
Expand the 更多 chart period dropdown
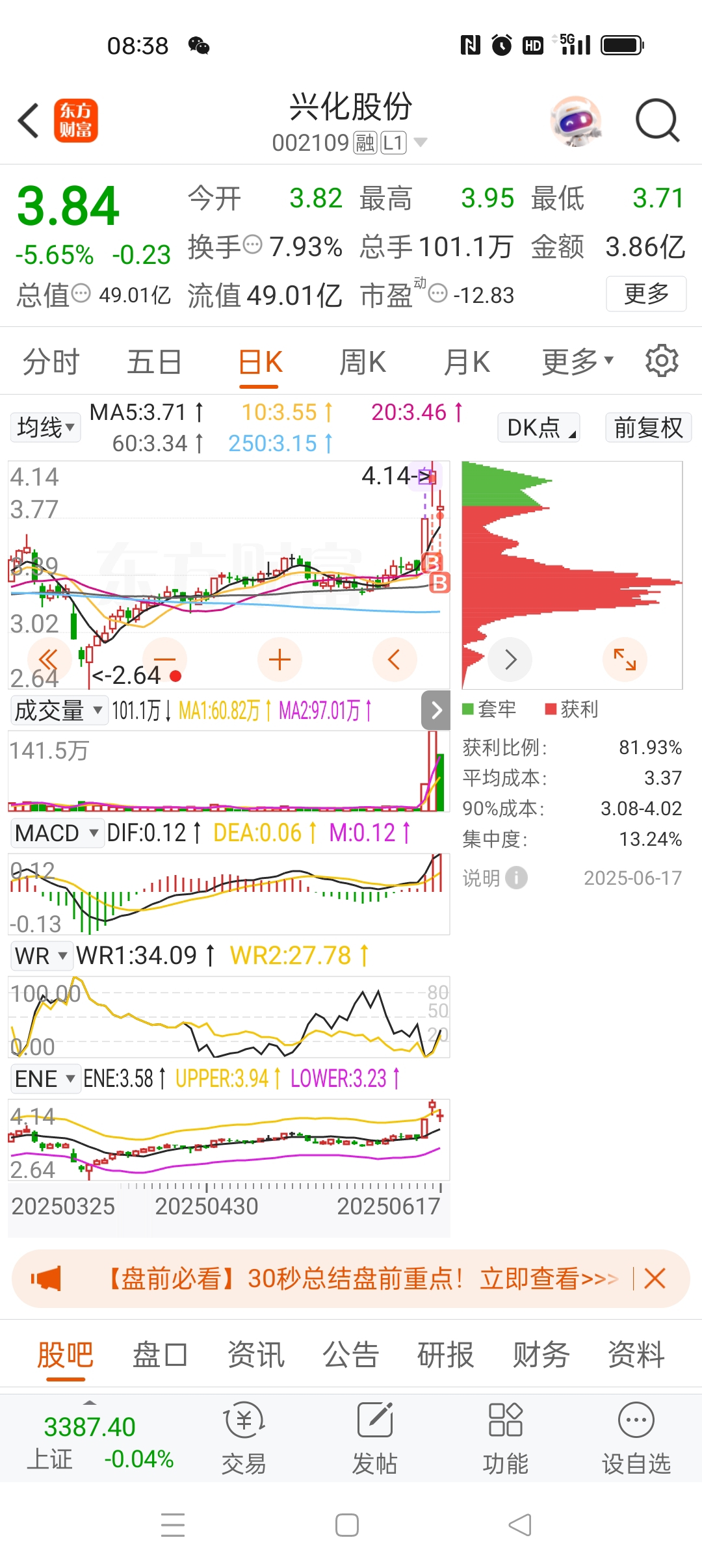point(577,362)
